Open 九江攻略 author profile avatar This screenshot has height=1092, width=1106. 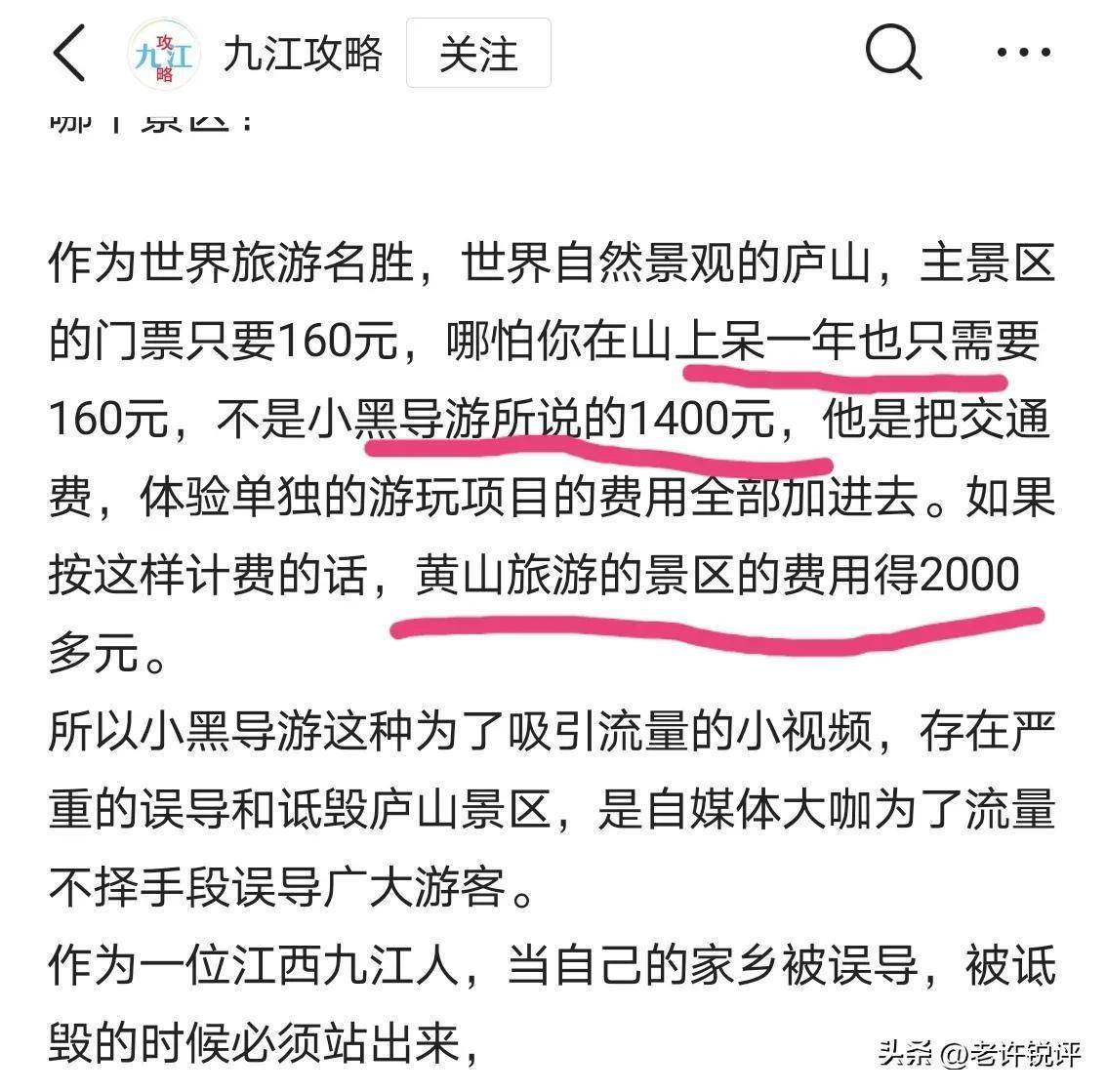[162, 55]
